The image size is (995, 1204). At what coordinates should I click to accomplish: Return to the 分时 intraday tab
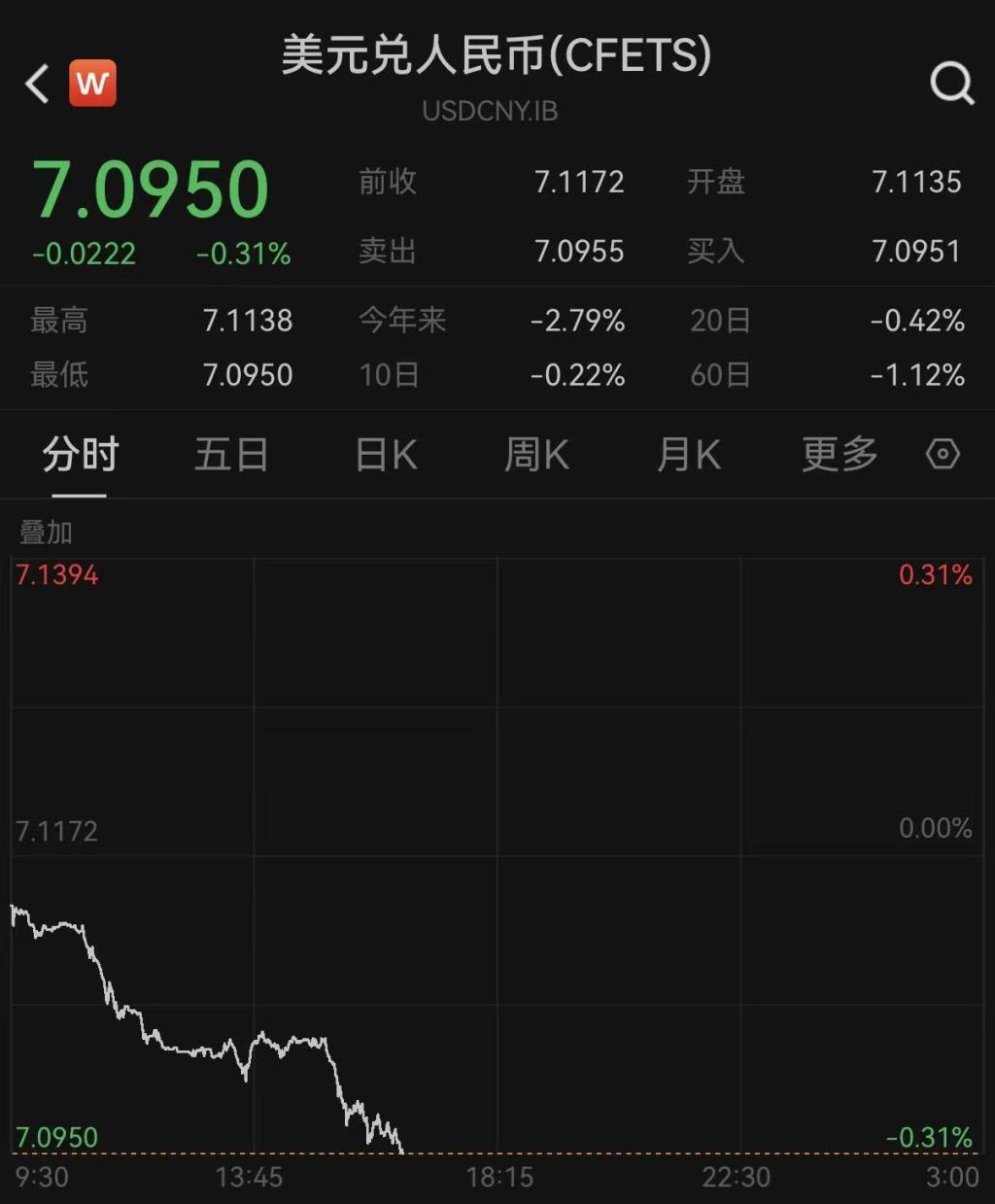coord(79,454)
